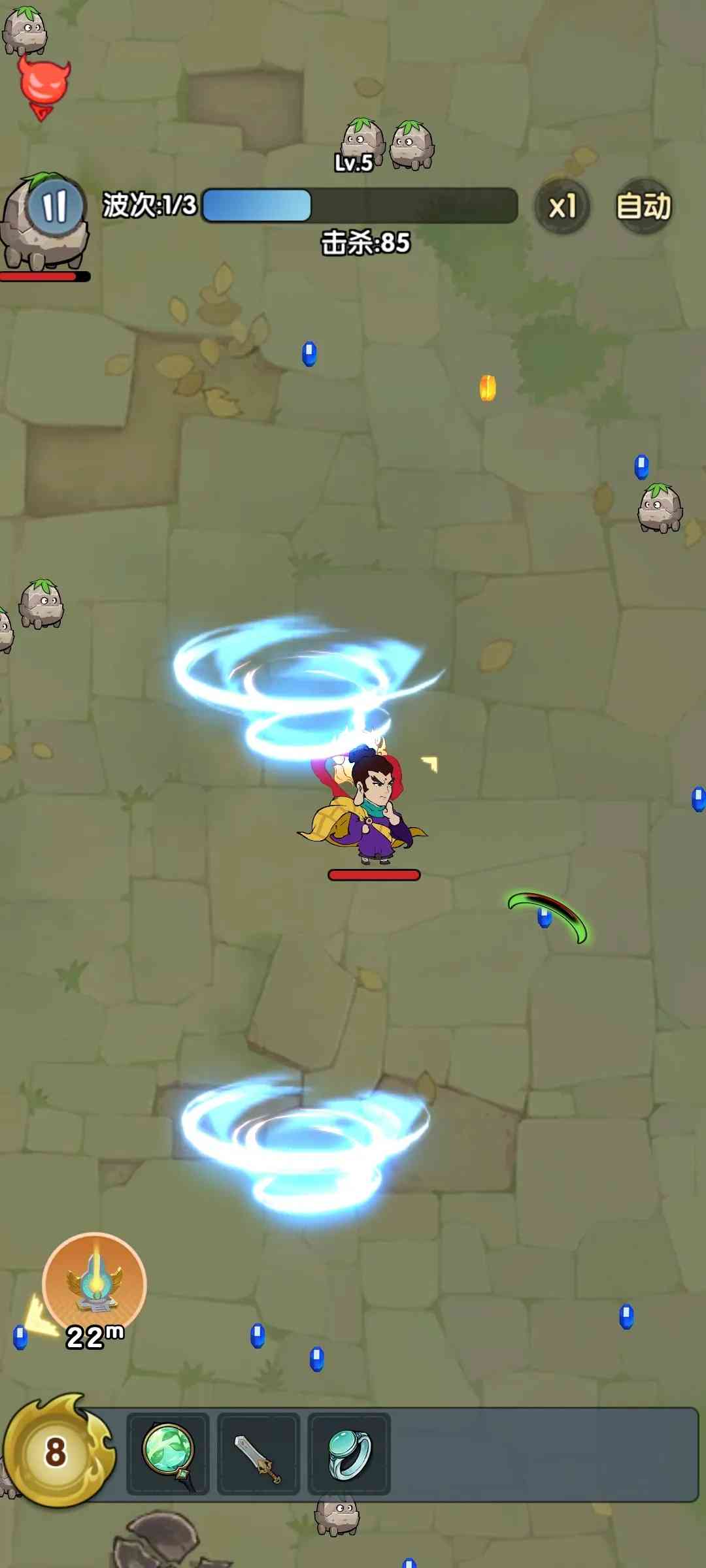Image resolution: width=706 pixels, height=1568 pixels.
Task: Pause the game
Action: click(x=56, y=206)
